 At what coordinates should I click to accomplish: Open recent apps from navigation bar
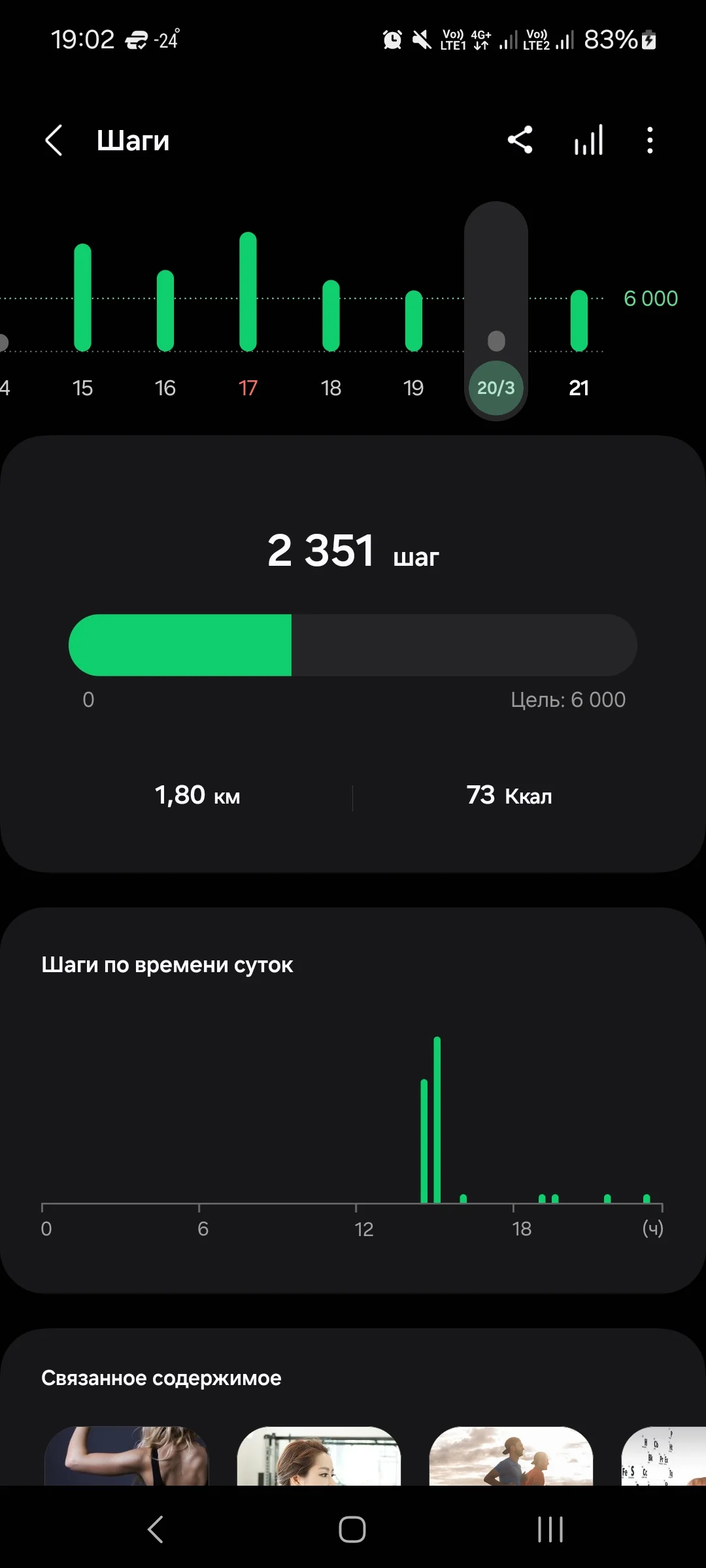[x=550, y=1529]
